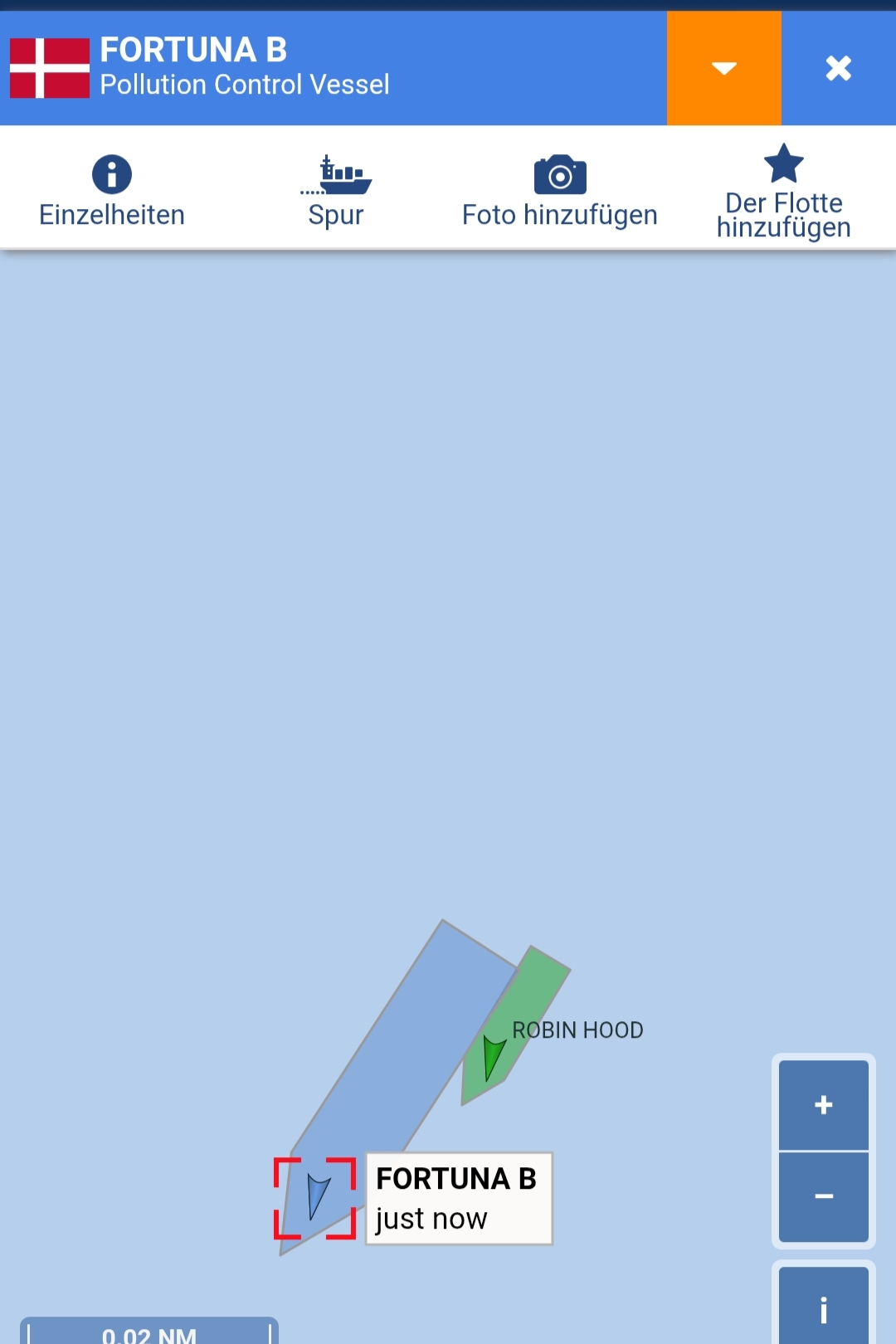This screenshot has width=896, height=1344.
Task: Tap Foto hinzufügen to add photo
Action: [559, 191]
